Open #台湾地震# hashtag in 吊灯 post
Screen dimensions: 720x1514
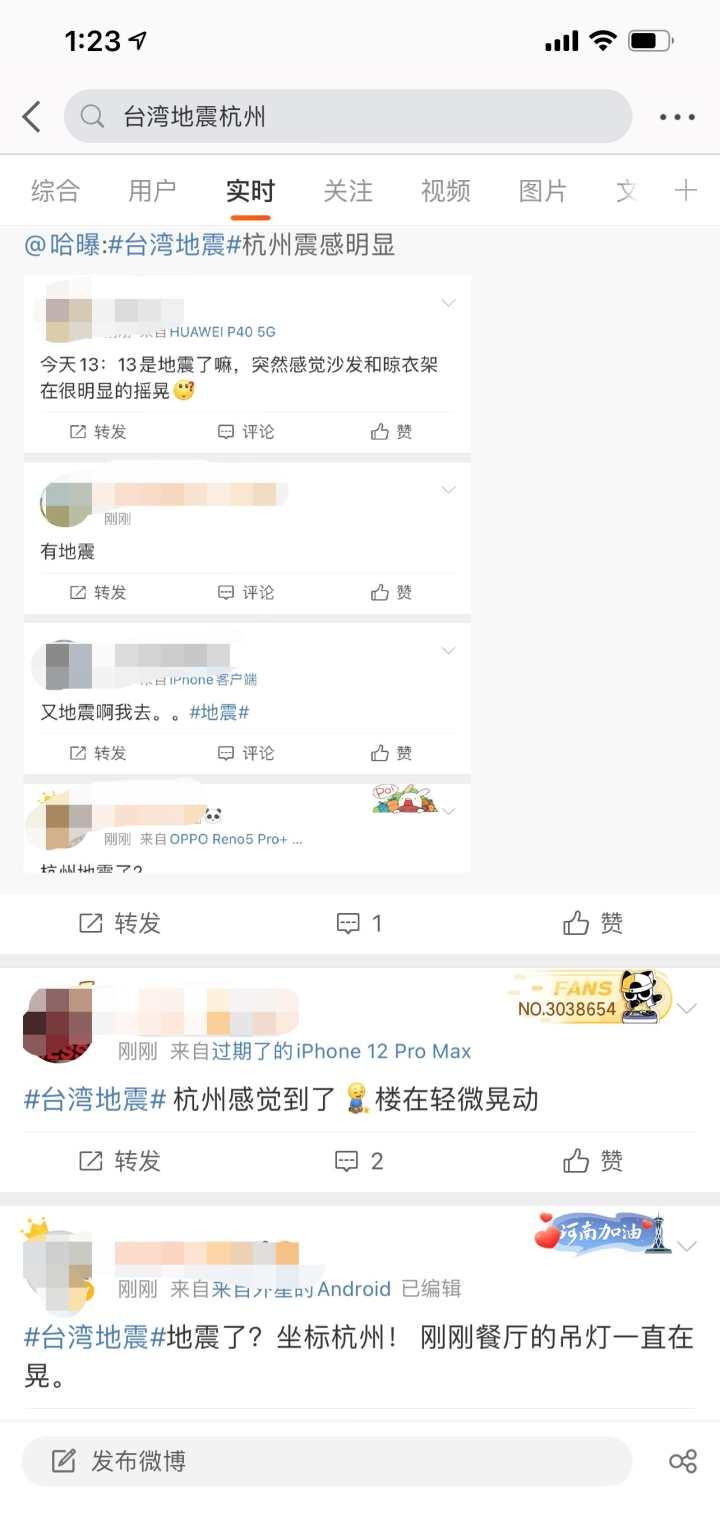pyautogui.click(x=95, y=1337)
